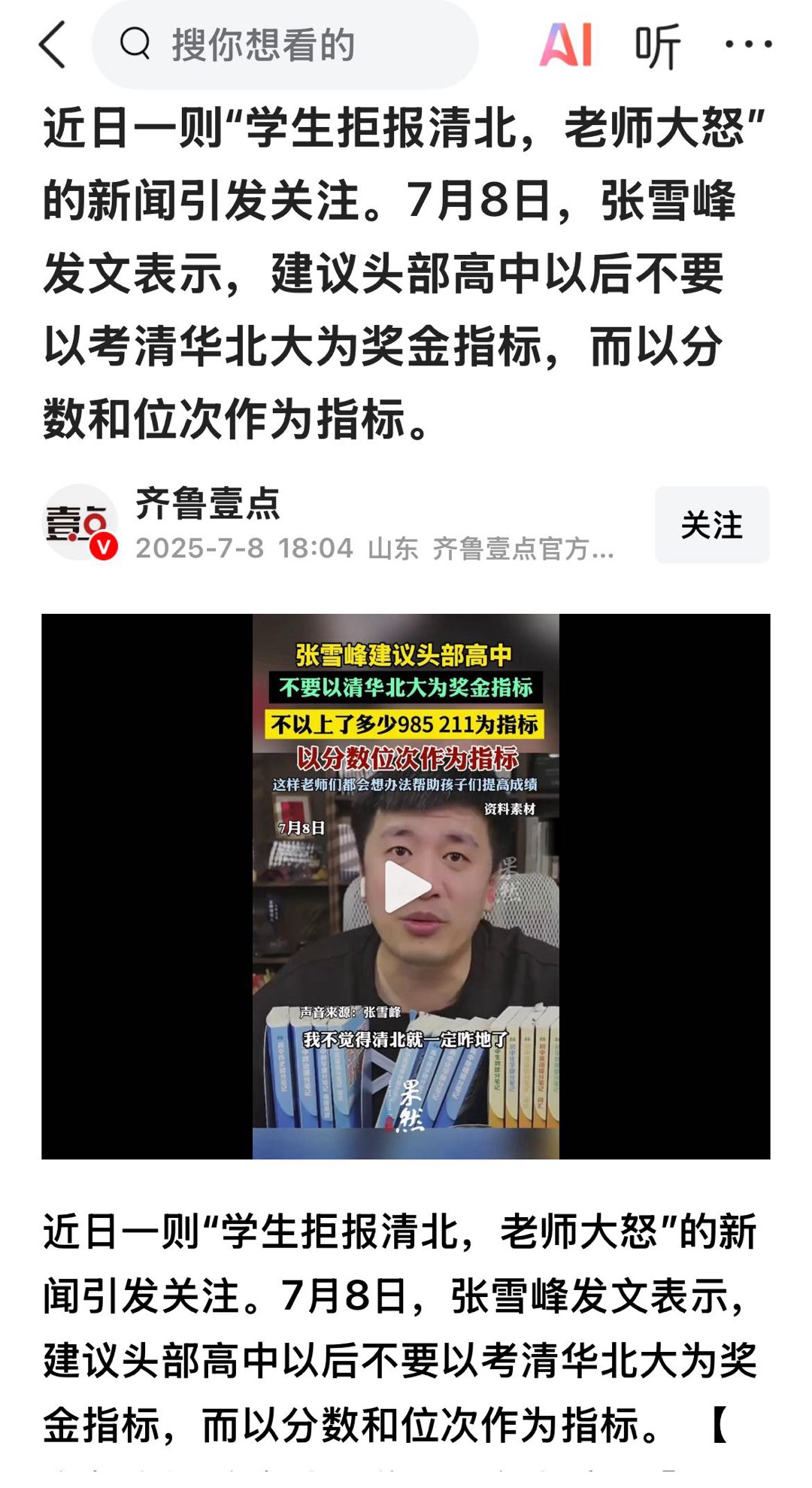The width and height of the screenshot is (812, 1488).
Task: Open the 搜你想看的 search box
Action: point(286,45)
